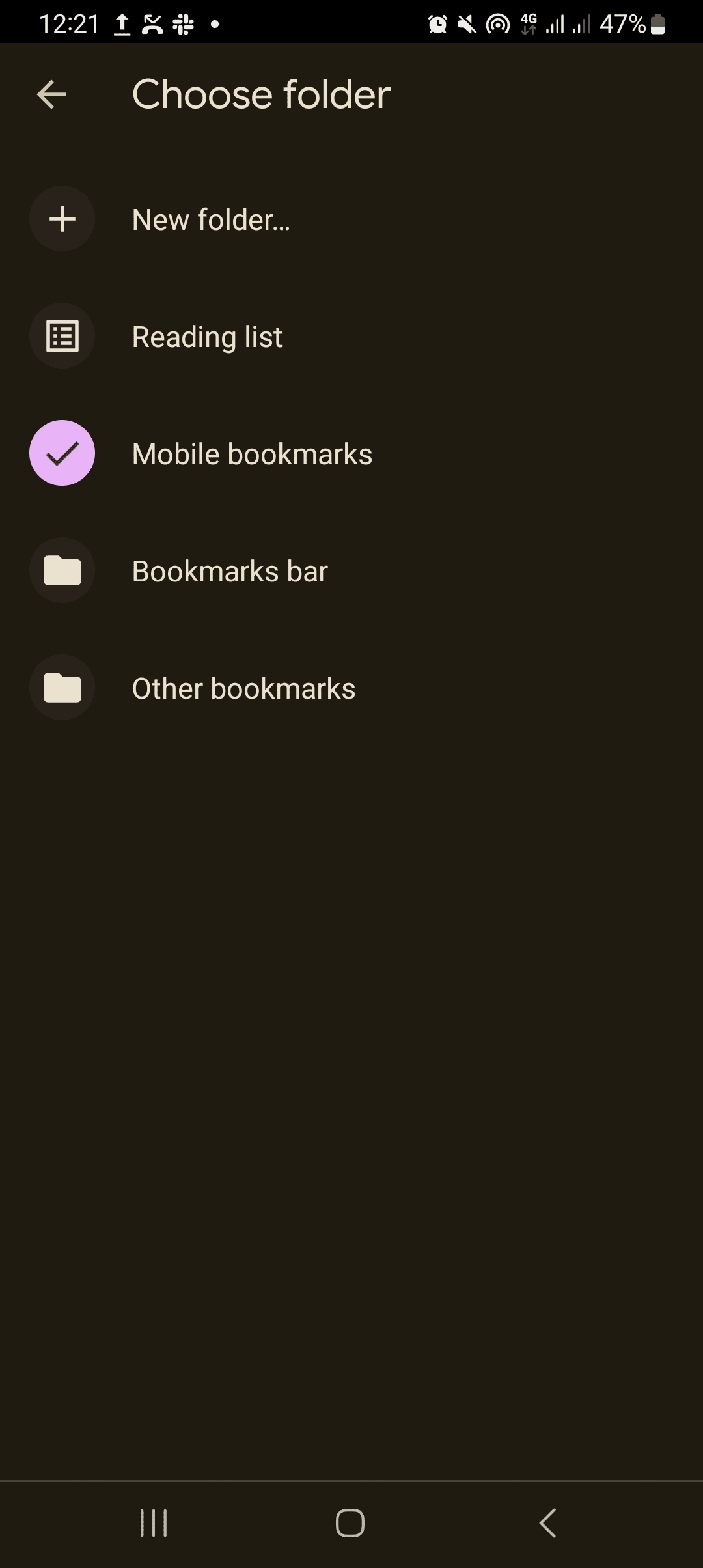Pick the Bookmarks bar folder
Image resolution: width=703 pixels, height=1568 pixels.
[230, 571]
